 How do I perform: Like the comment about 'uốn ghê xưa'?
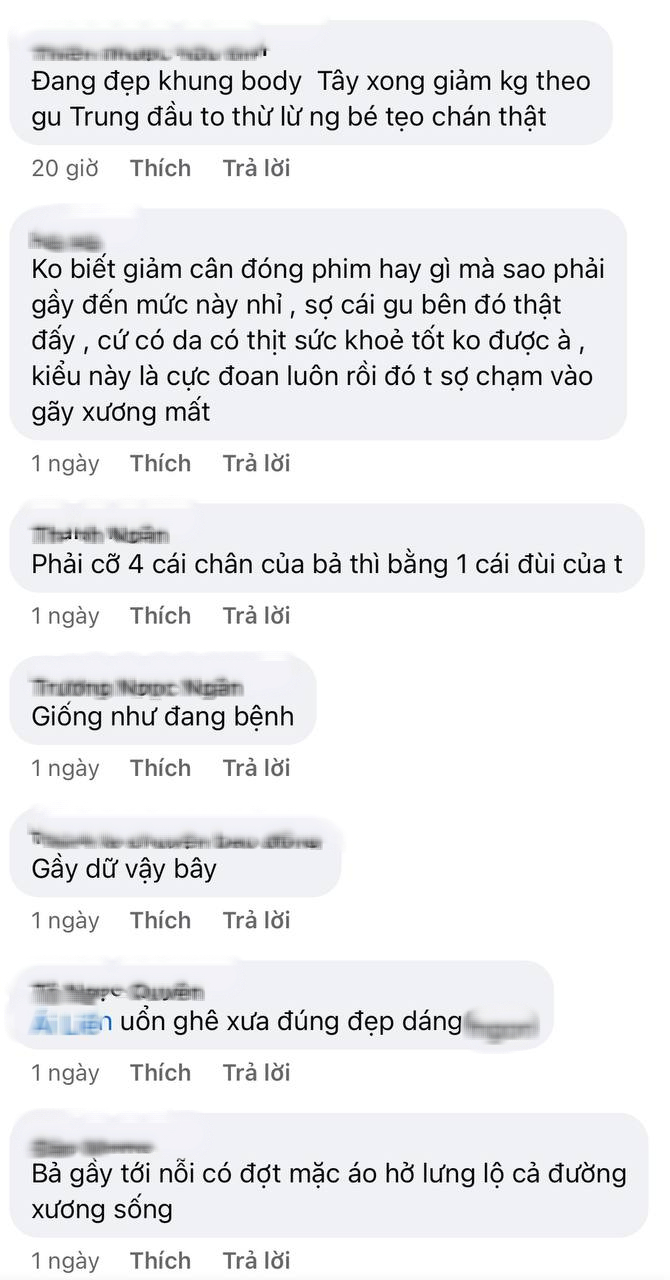tap(160, 1073)
